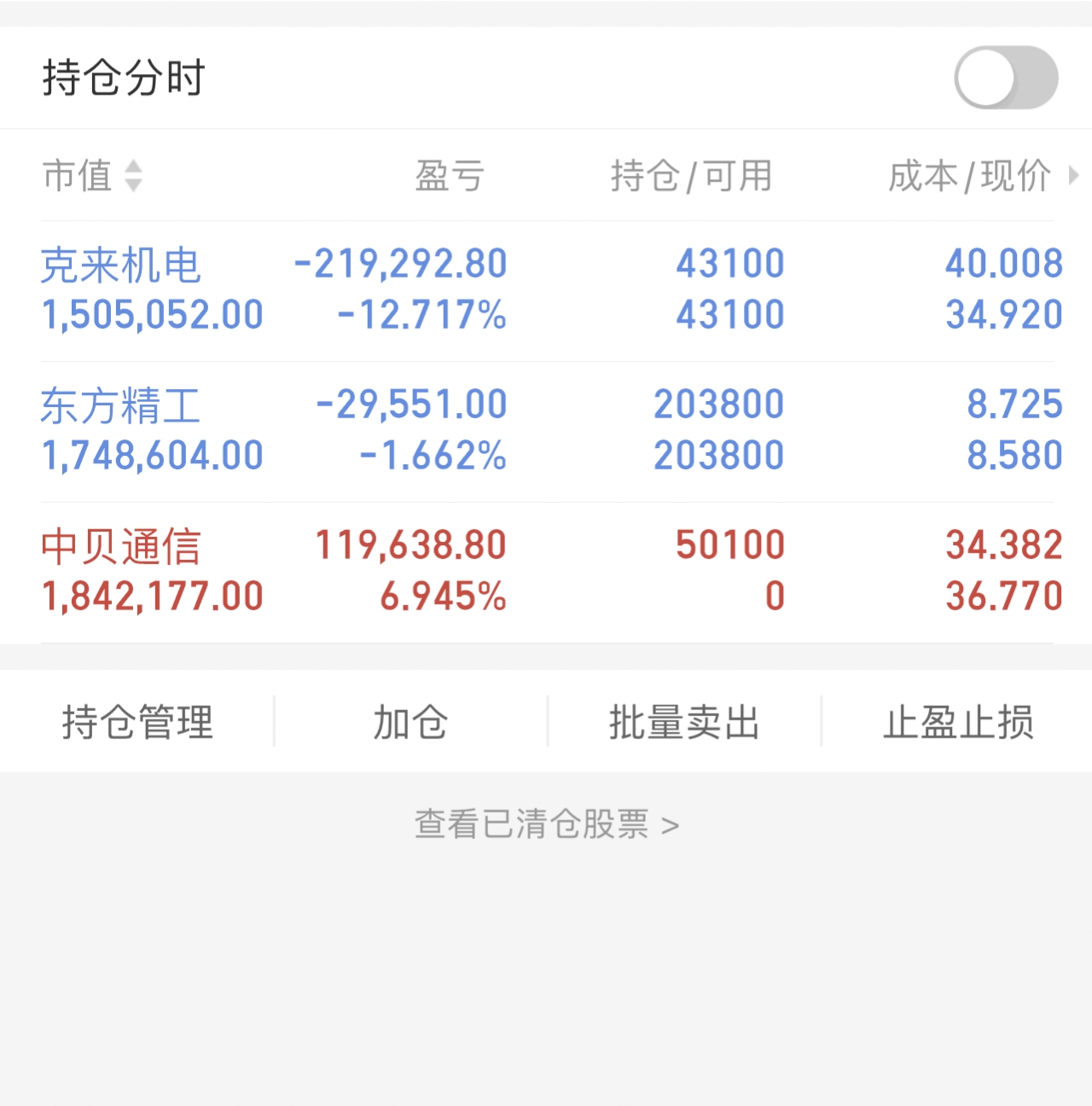Click the right chevron beside 成本/现价
Image resolution: width=1092 pixels, height=1106 pixels.
(x=1075, y=176)
